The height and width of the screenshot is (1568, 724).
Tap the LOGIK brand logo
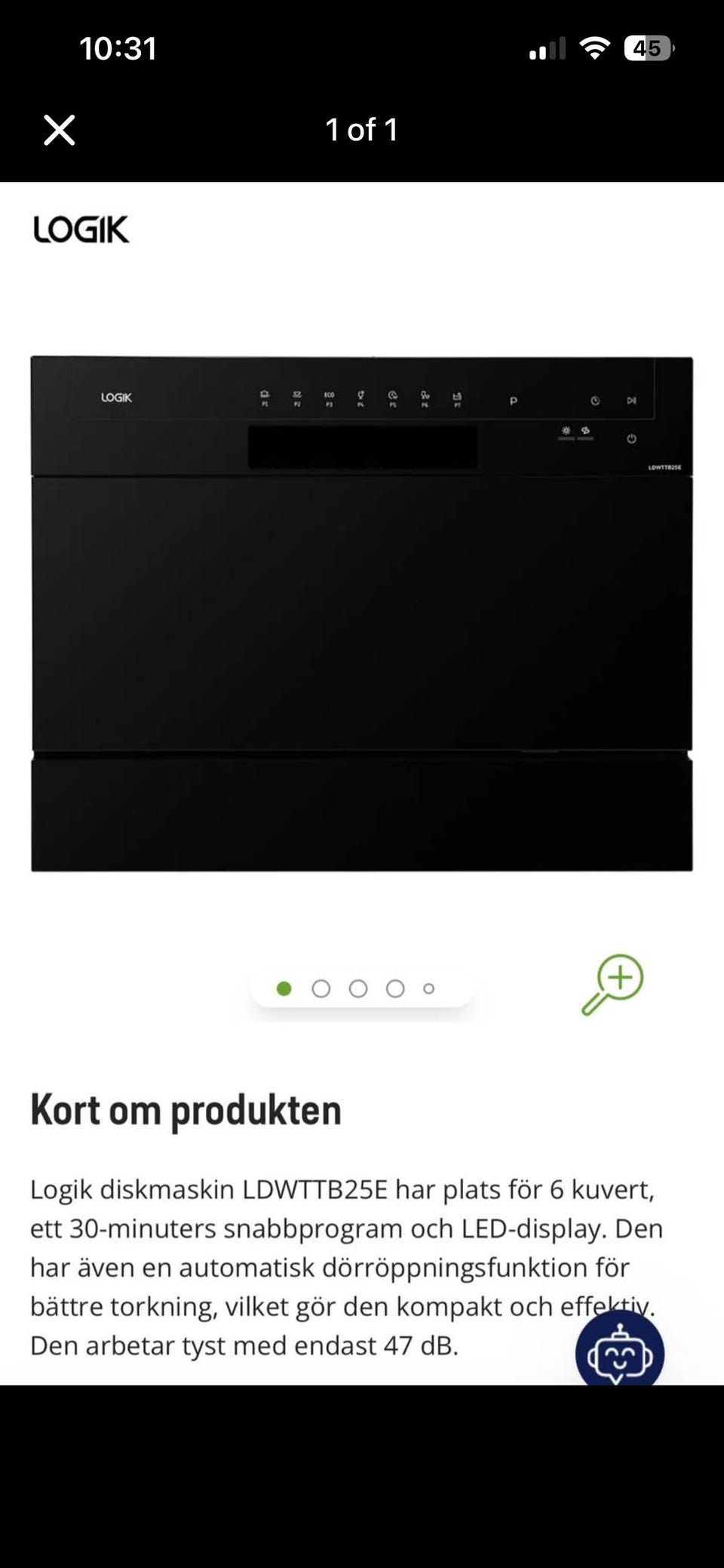click(80, 231)
